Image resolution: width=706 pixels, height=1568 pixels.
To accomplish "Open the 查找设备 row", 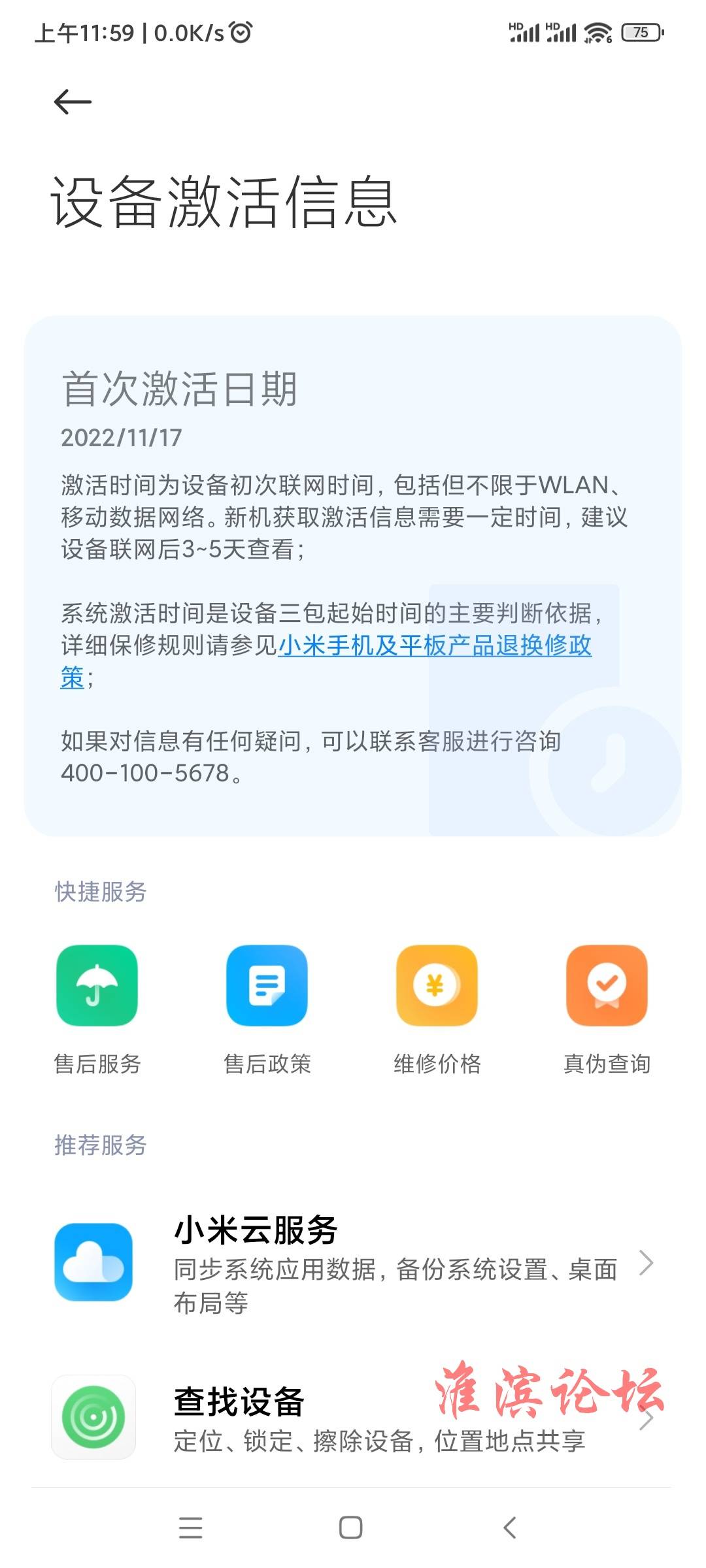I will pos(353,1418).
